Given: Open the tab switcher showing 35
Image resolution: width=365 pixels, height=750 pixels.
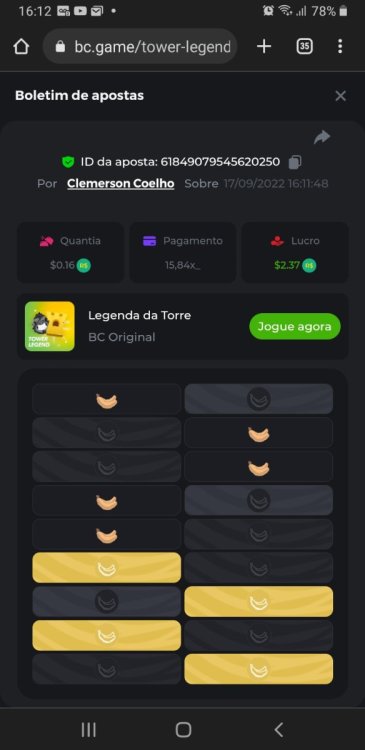Looking at the screenshot, I should pyautogui.click(x=305, y=46).
